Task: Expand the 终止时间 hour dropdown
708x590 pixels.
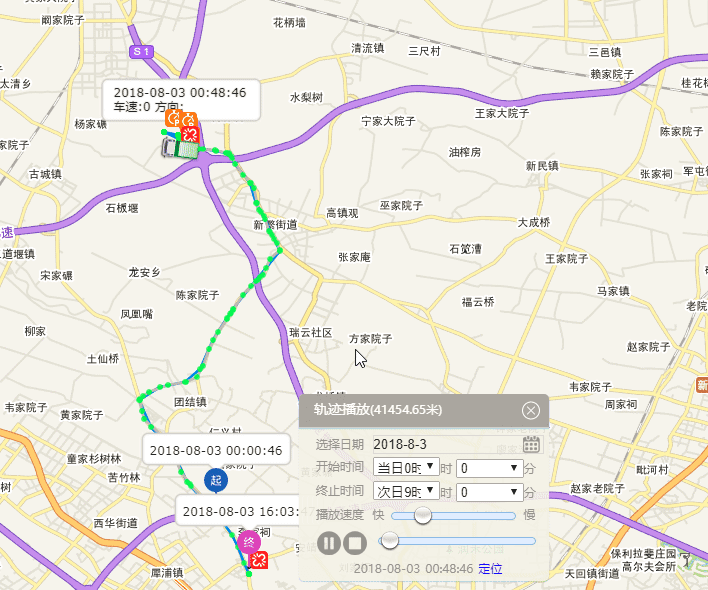Action: (x=406, y=491)
